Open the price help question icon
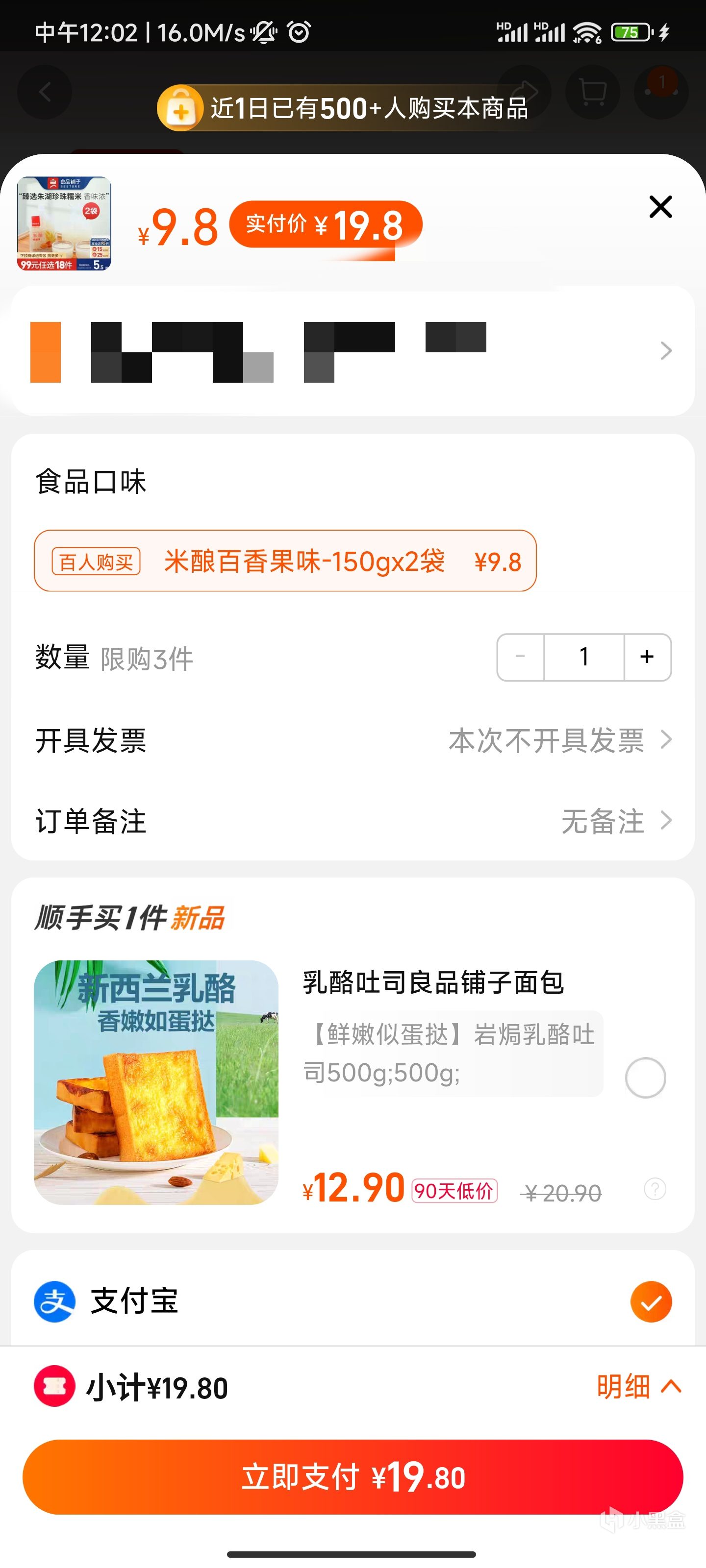Screen dimensions: 706x1568 coord(655,1189)
